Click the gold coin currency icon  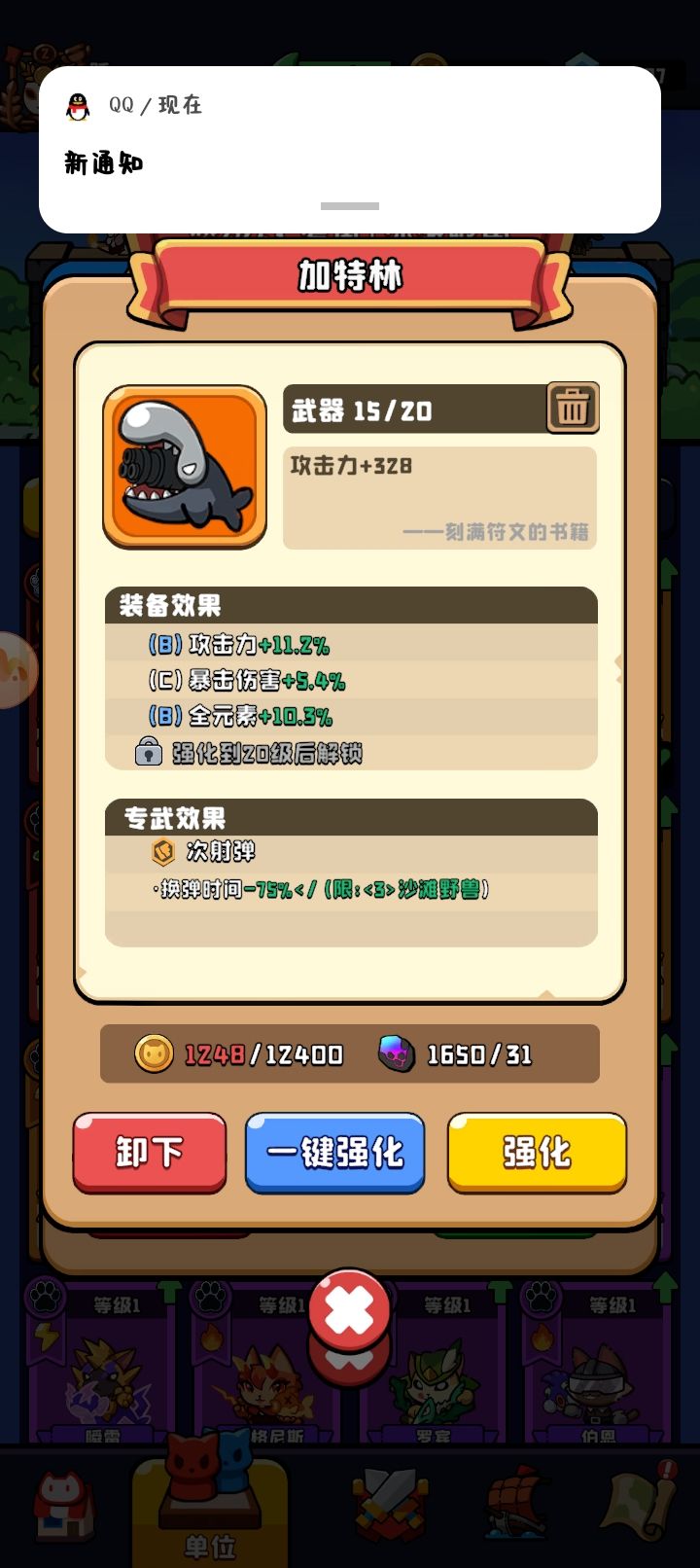click(157, 1053)
